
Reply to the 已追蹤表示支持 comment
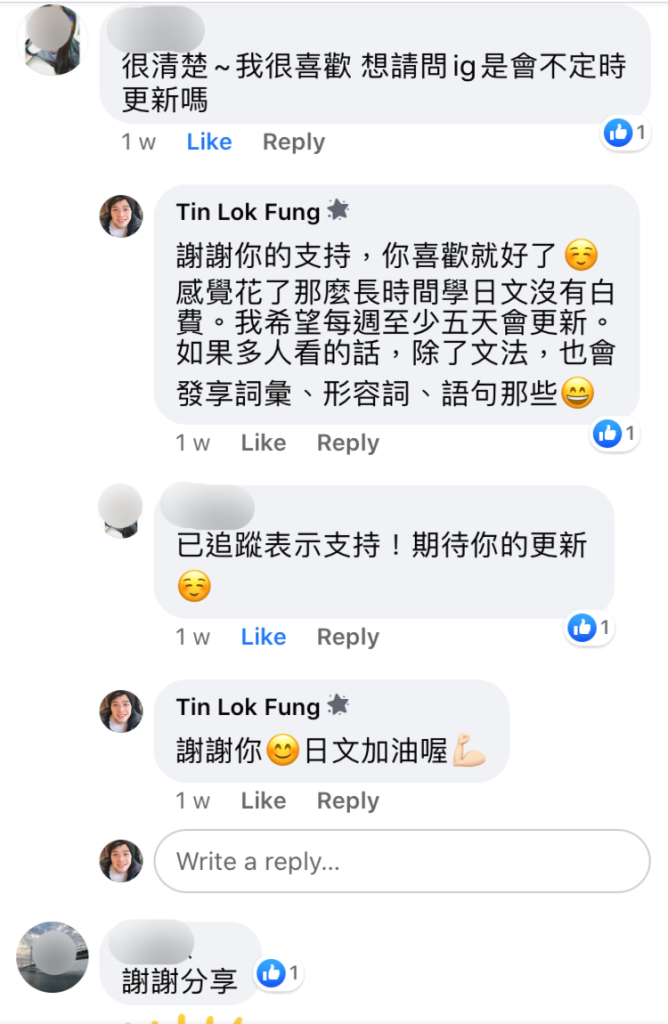tap(347, 637)
